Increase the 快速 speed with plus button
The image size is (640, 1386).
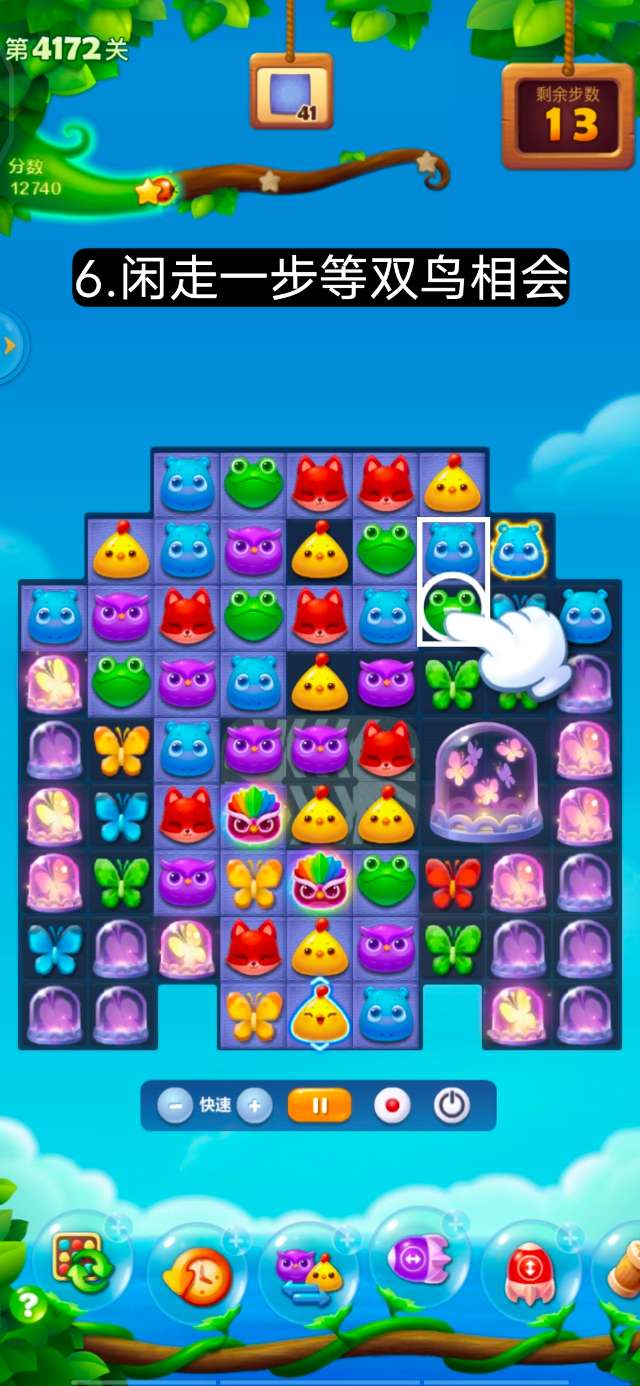[x=254, y=1106]
